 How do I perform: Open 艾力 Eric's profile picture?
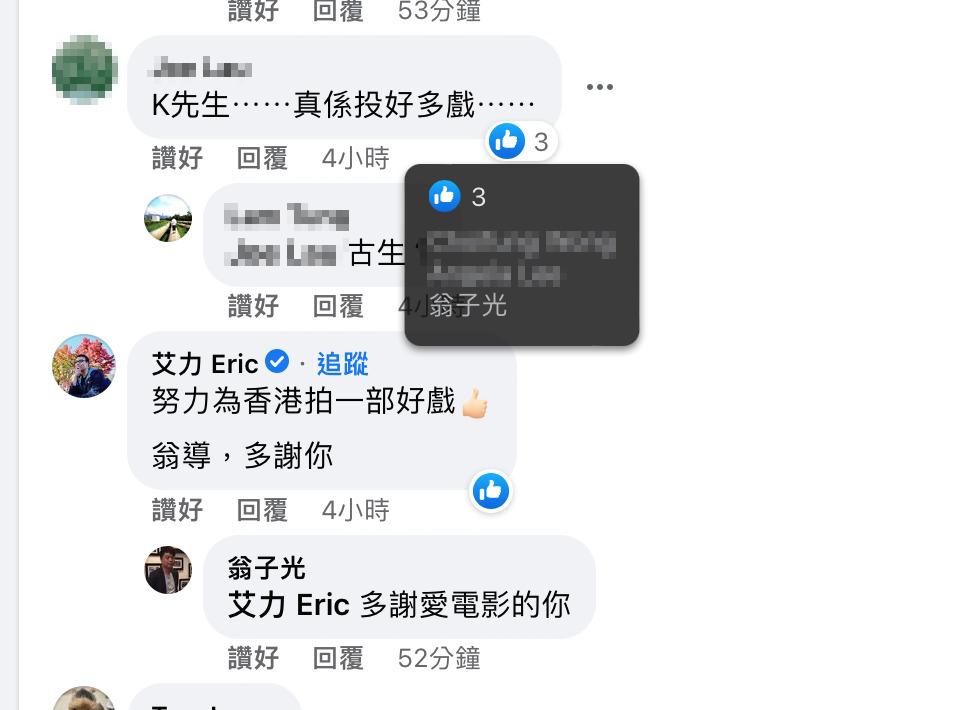(84, 366)
